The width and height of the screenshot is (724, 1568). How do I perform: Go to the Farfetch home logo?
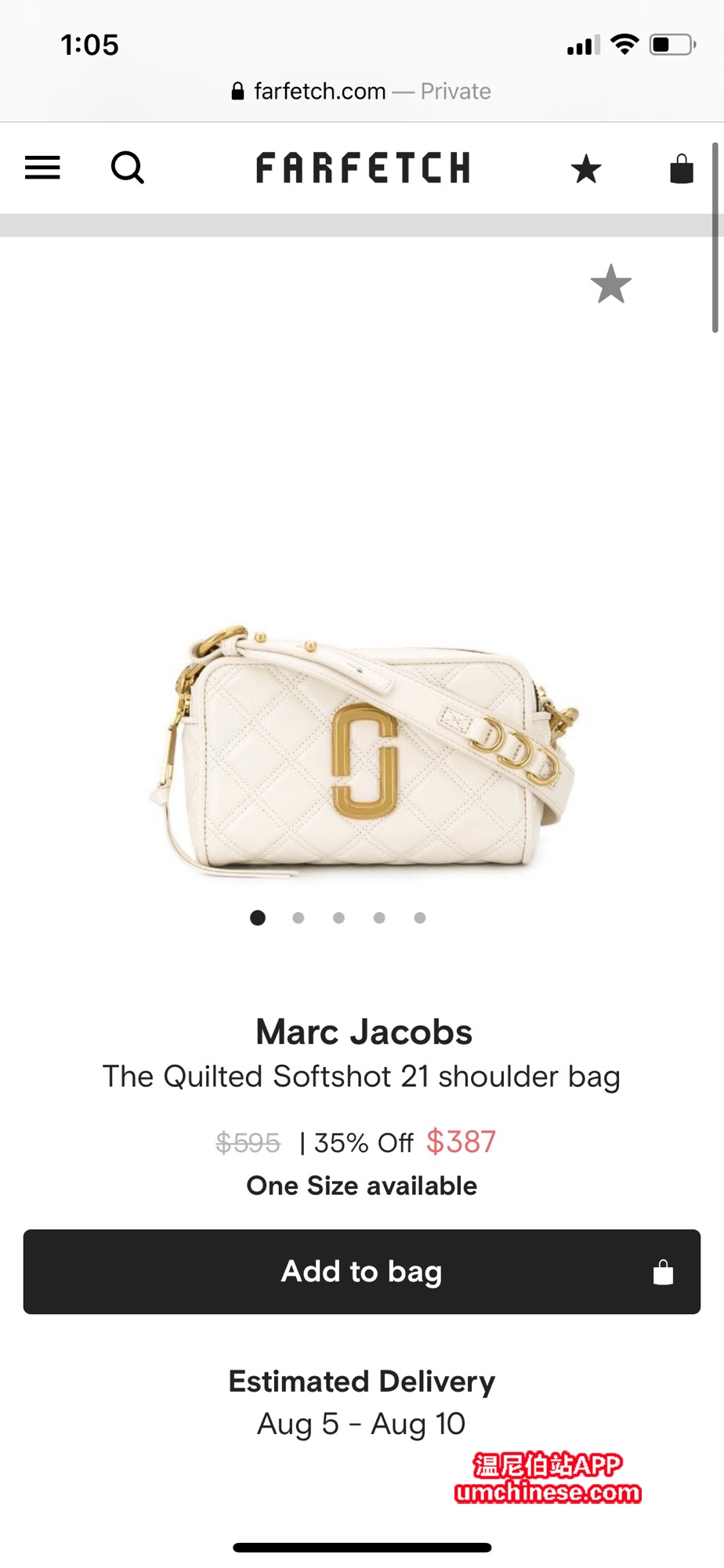363,168
